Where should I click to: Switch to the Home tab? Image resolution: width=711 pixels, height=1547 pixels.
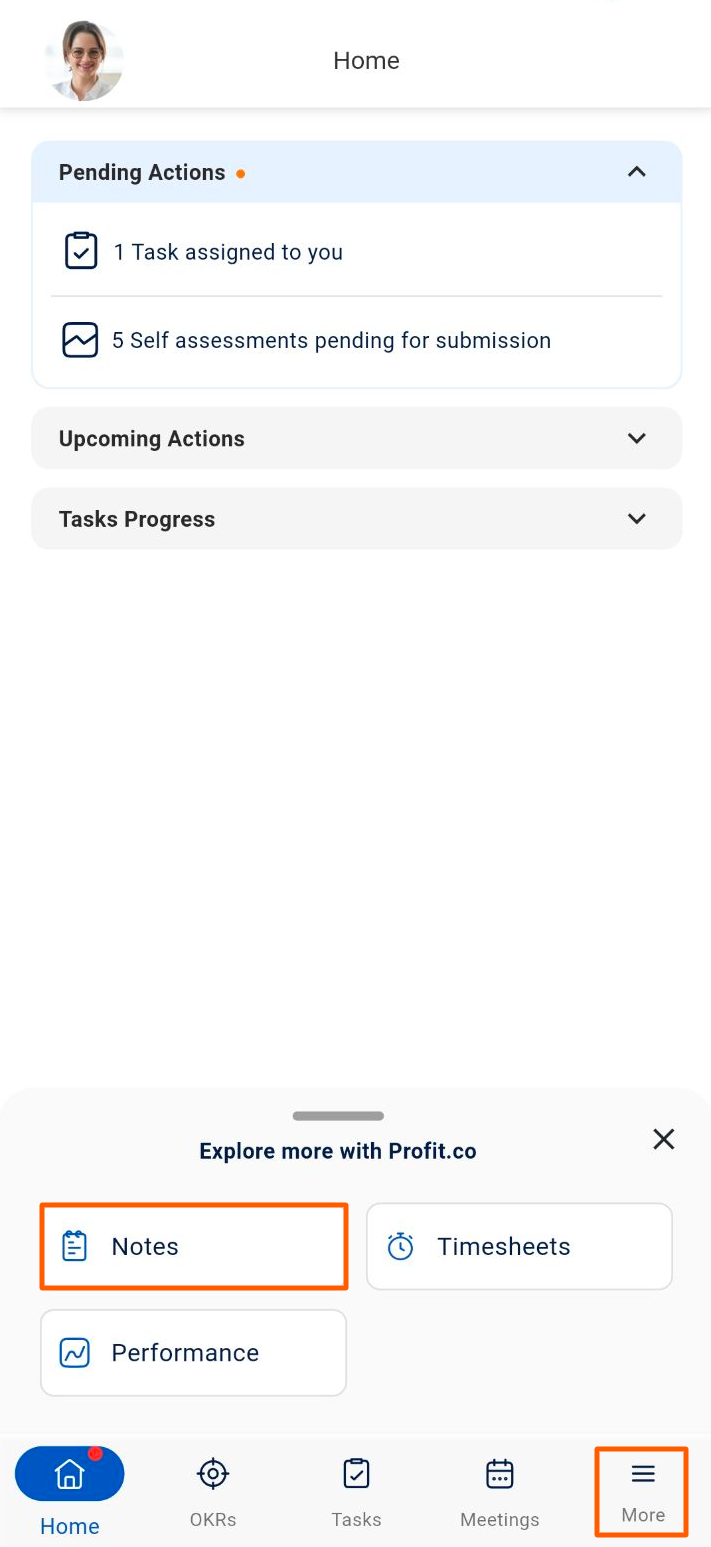[x=70, y=1491]
